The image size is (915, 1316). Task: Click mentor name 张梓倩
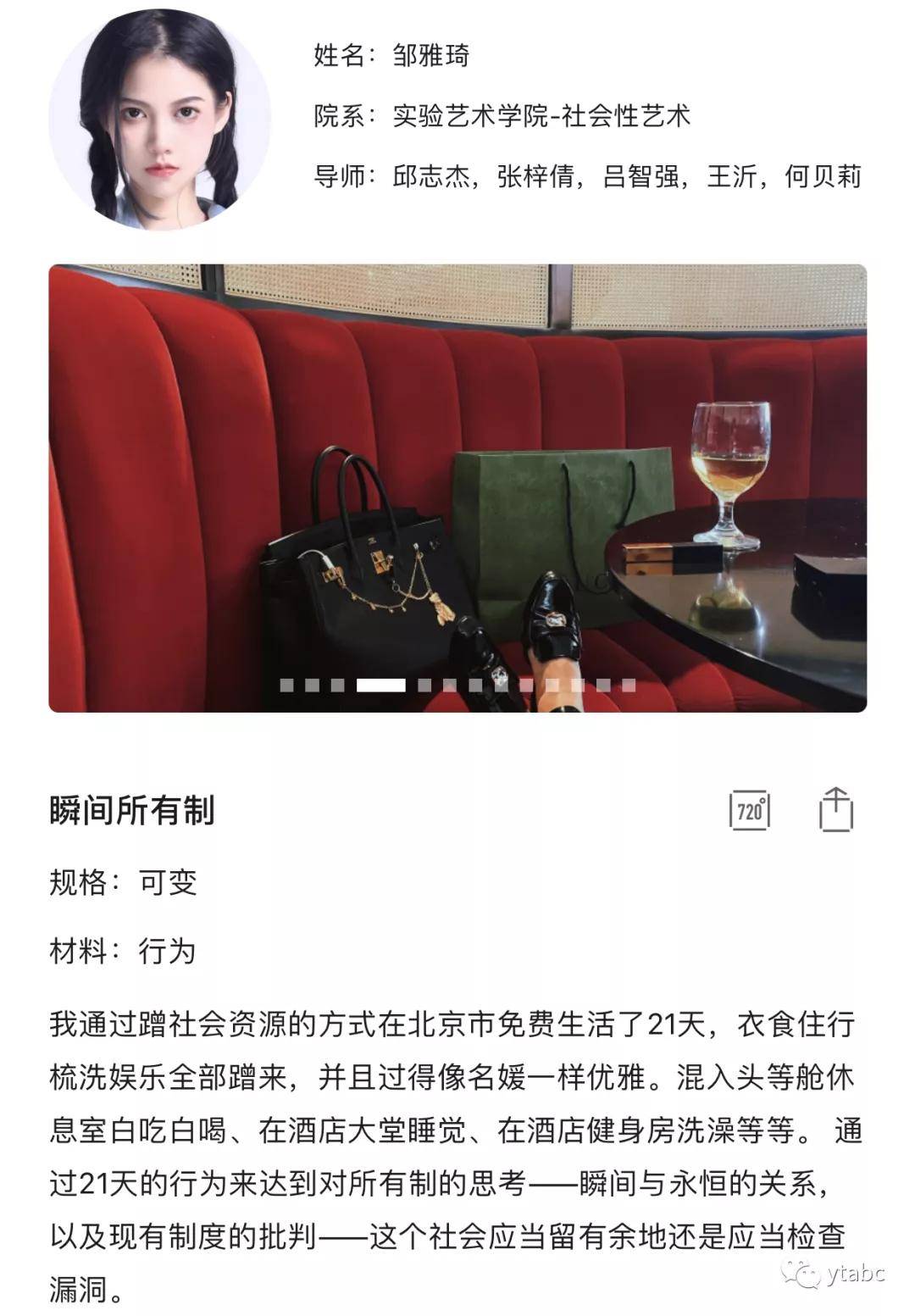[x=529, y=178]
